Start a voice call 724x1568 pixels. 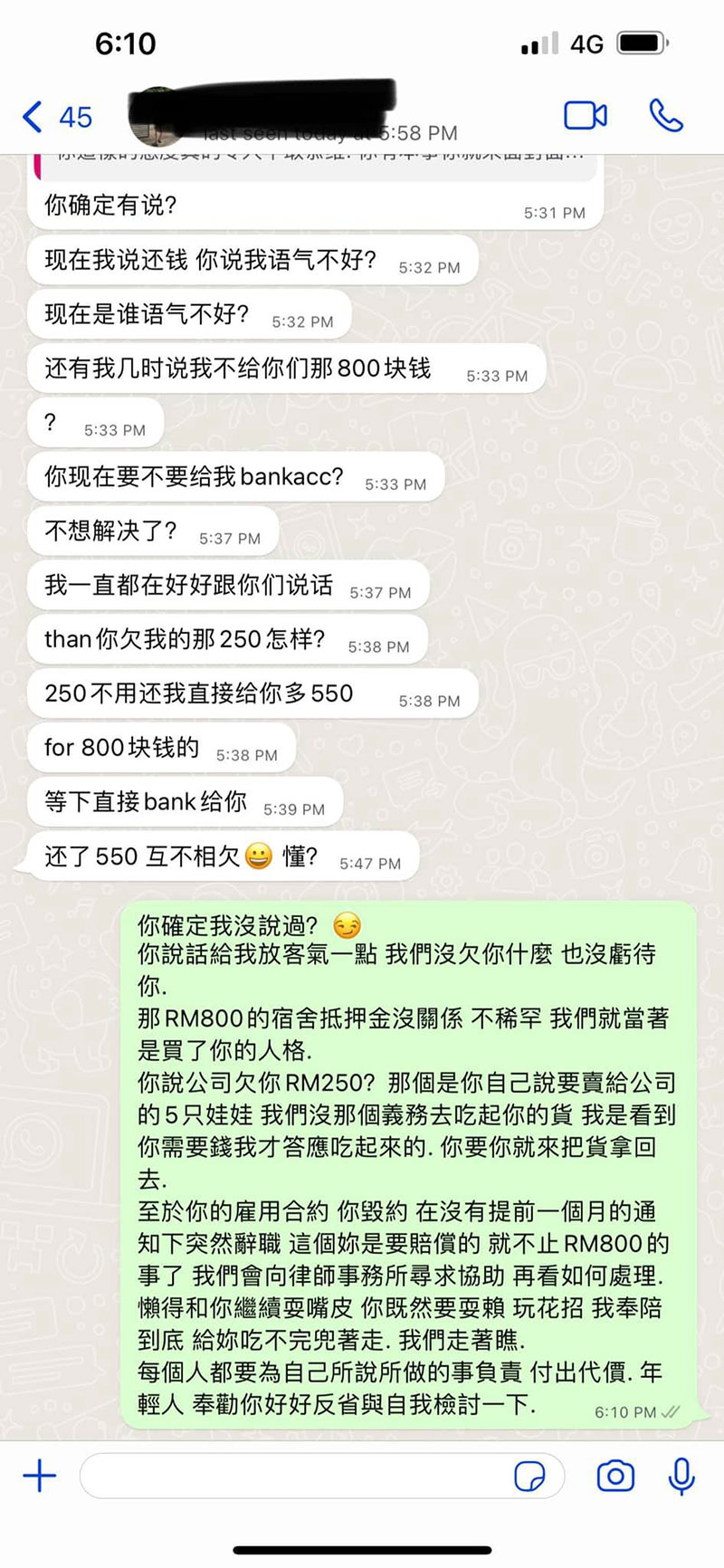point(666,116)
